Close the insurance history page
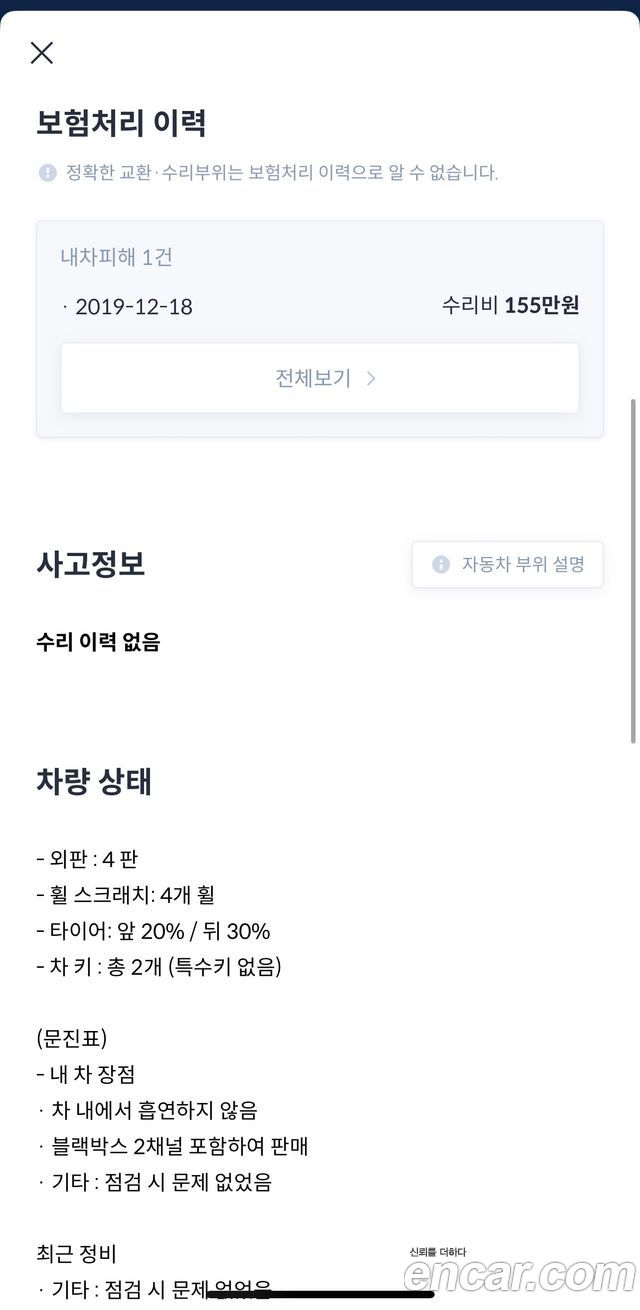This screenshot has width=640, height=1310. pyautogui.click(x=42, y=53)
